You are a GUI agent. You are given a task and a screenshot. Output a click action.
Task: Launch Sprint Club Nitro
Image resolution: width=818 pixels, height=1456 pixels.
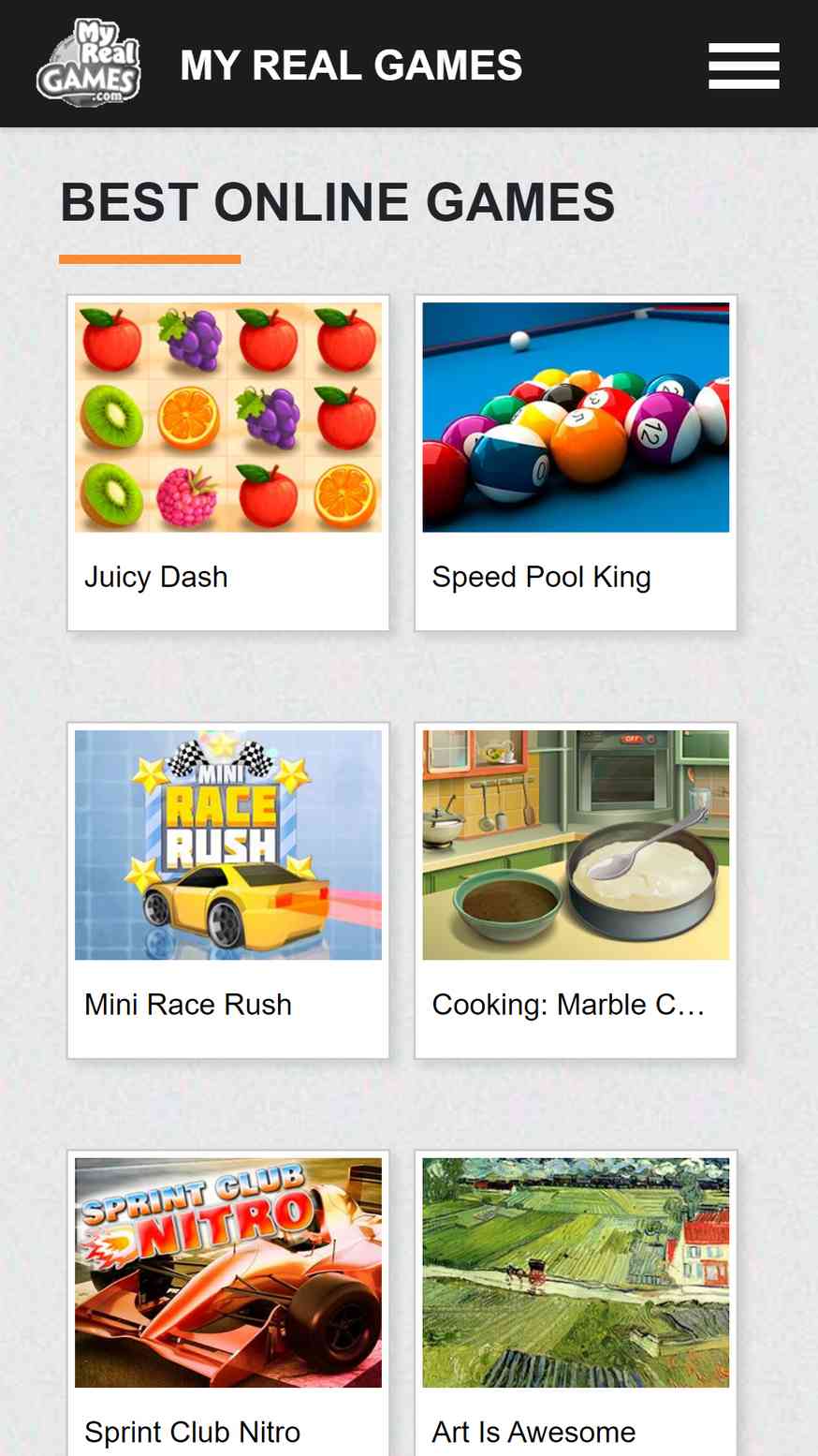point(228,1303)
